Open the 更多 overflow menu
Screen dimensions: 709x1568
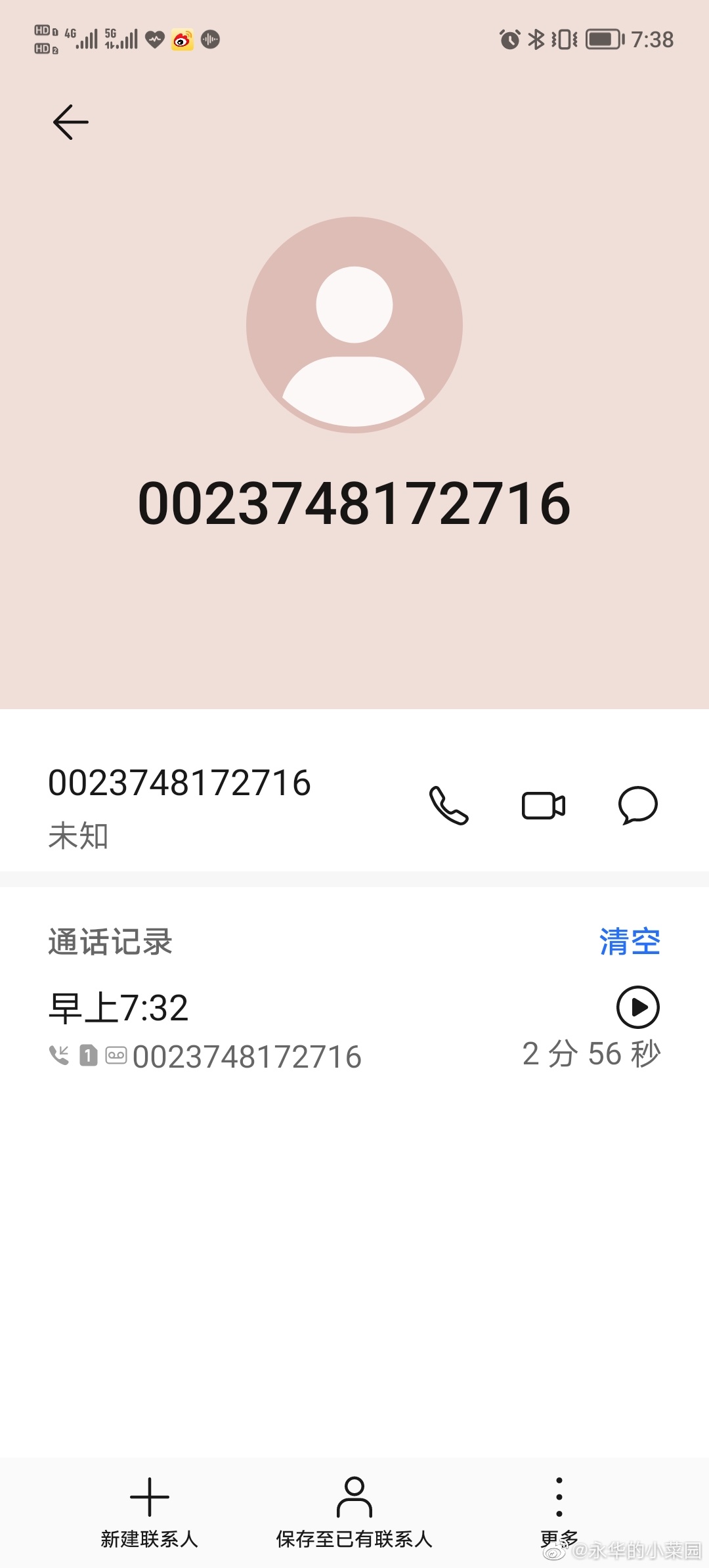point(559,1508)
